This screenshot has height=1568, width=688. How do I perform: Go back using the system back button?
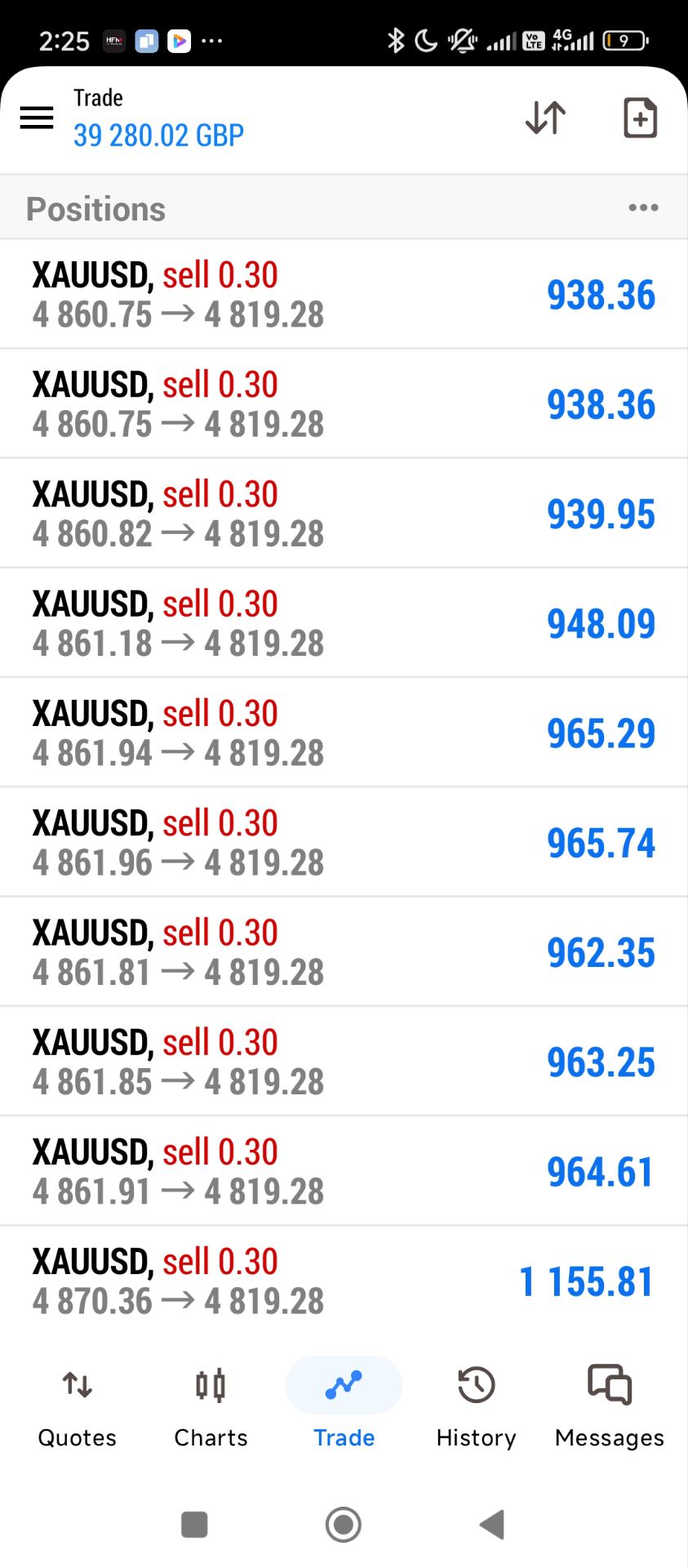click(492, 1524)
